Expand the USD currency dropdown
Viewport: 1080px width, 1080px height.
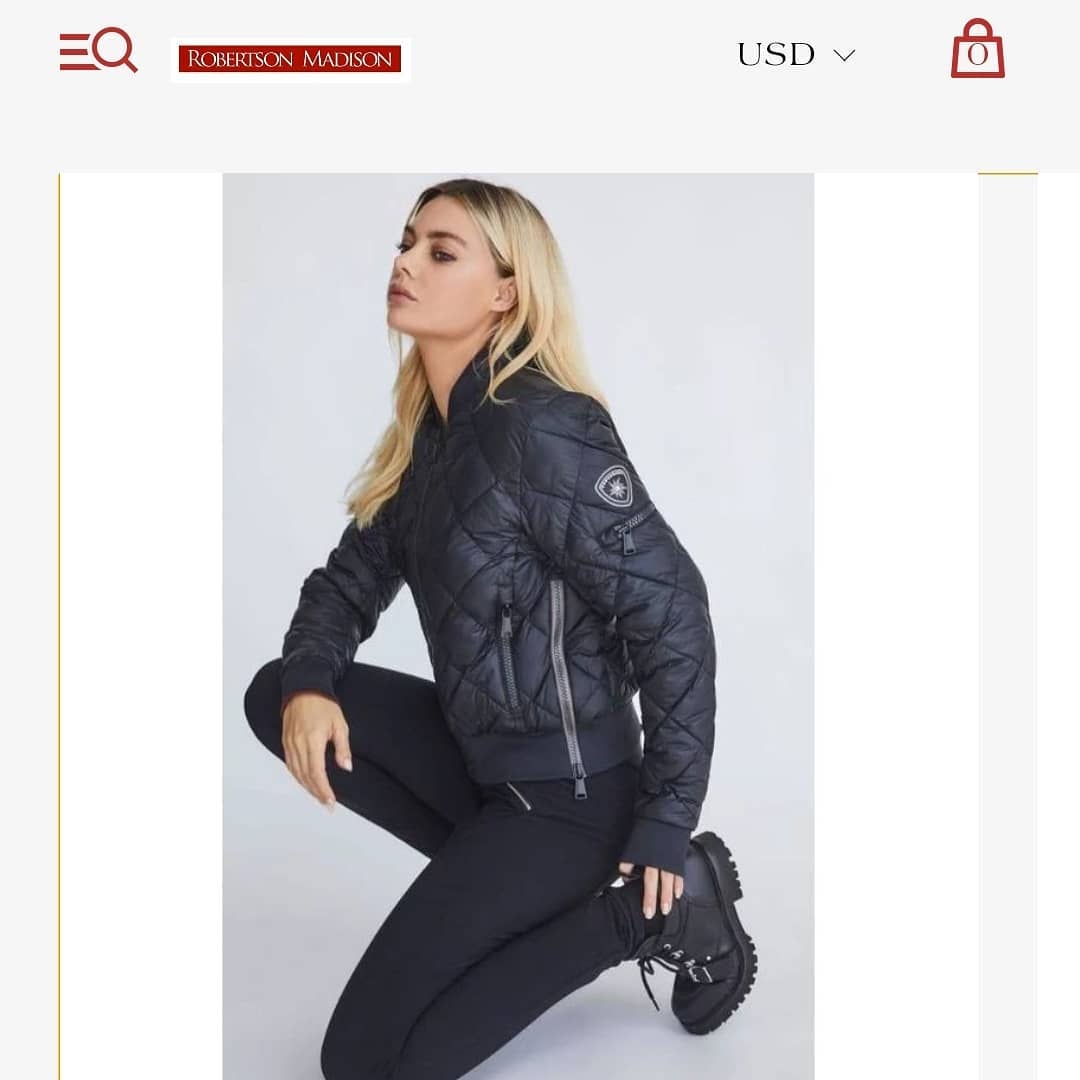[796, 55]
